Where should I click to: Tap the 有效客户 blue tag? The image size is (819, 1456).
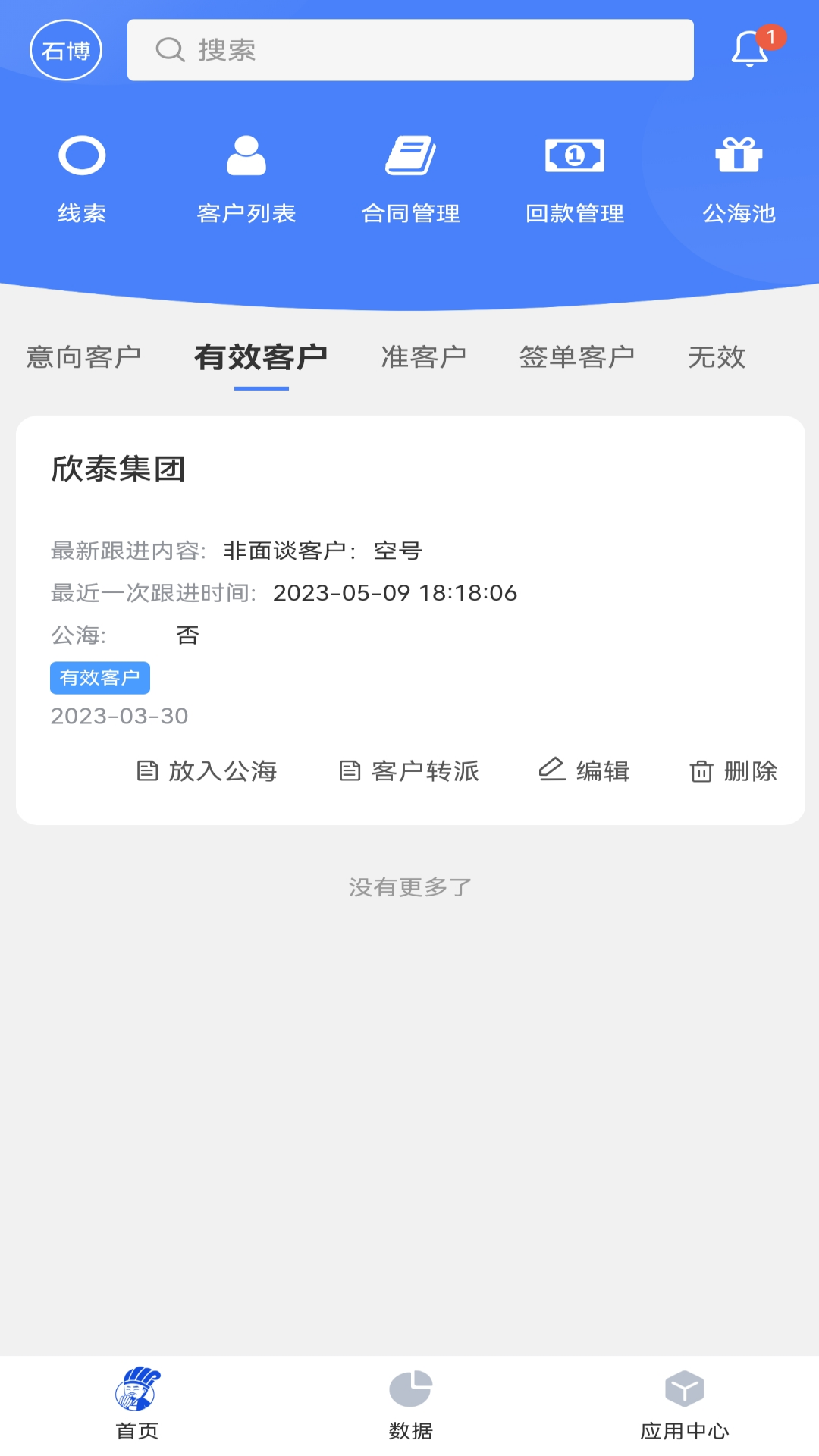100,677
